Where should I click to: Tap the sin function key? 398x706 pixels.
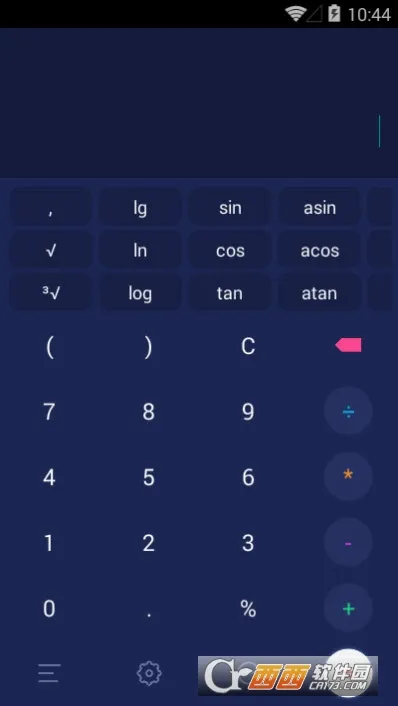tap(230, 208)
